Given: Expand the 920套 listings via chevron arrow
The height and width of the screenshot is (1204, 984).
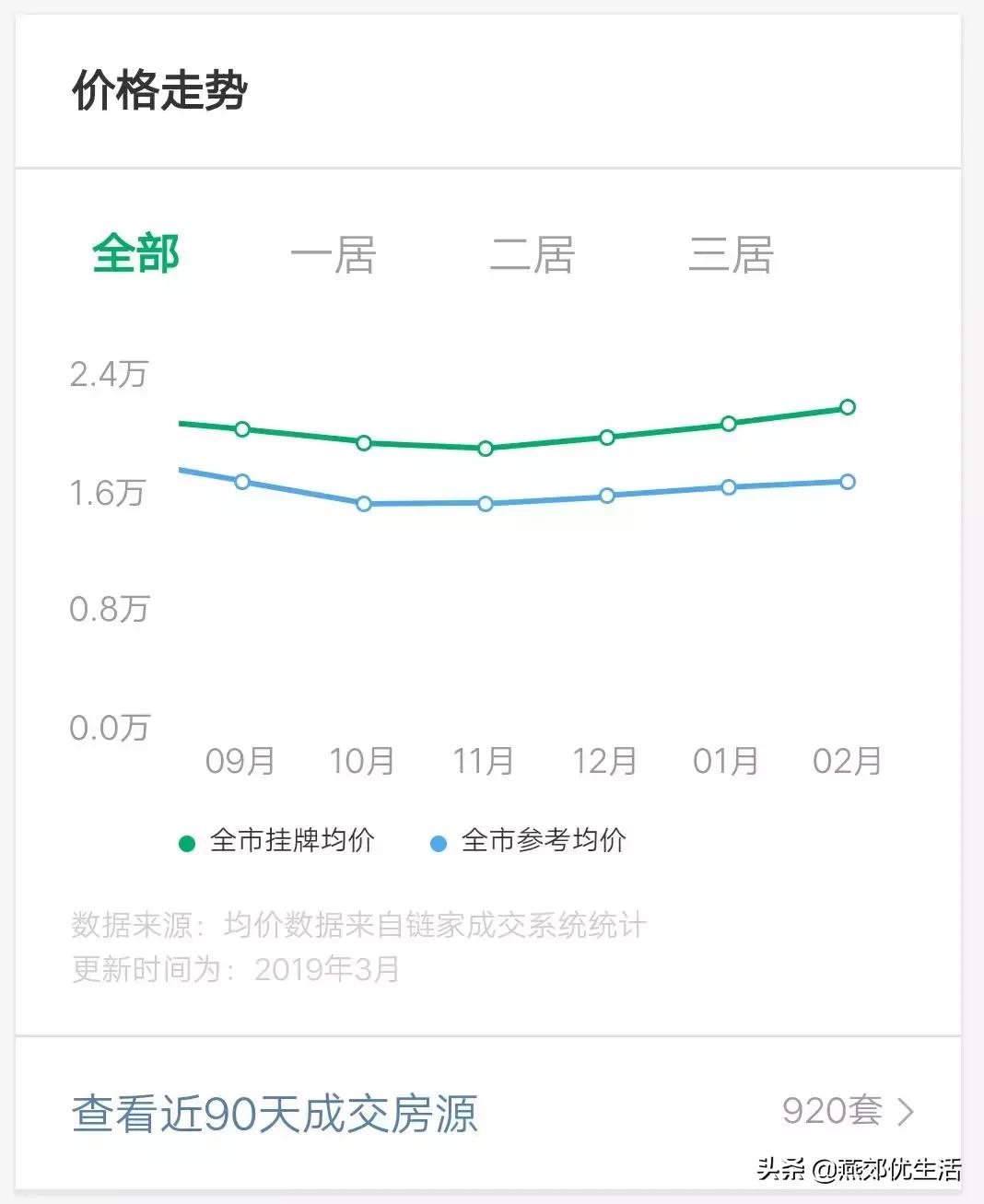Looking at the screenshot, I should (x=904, y=1112).
